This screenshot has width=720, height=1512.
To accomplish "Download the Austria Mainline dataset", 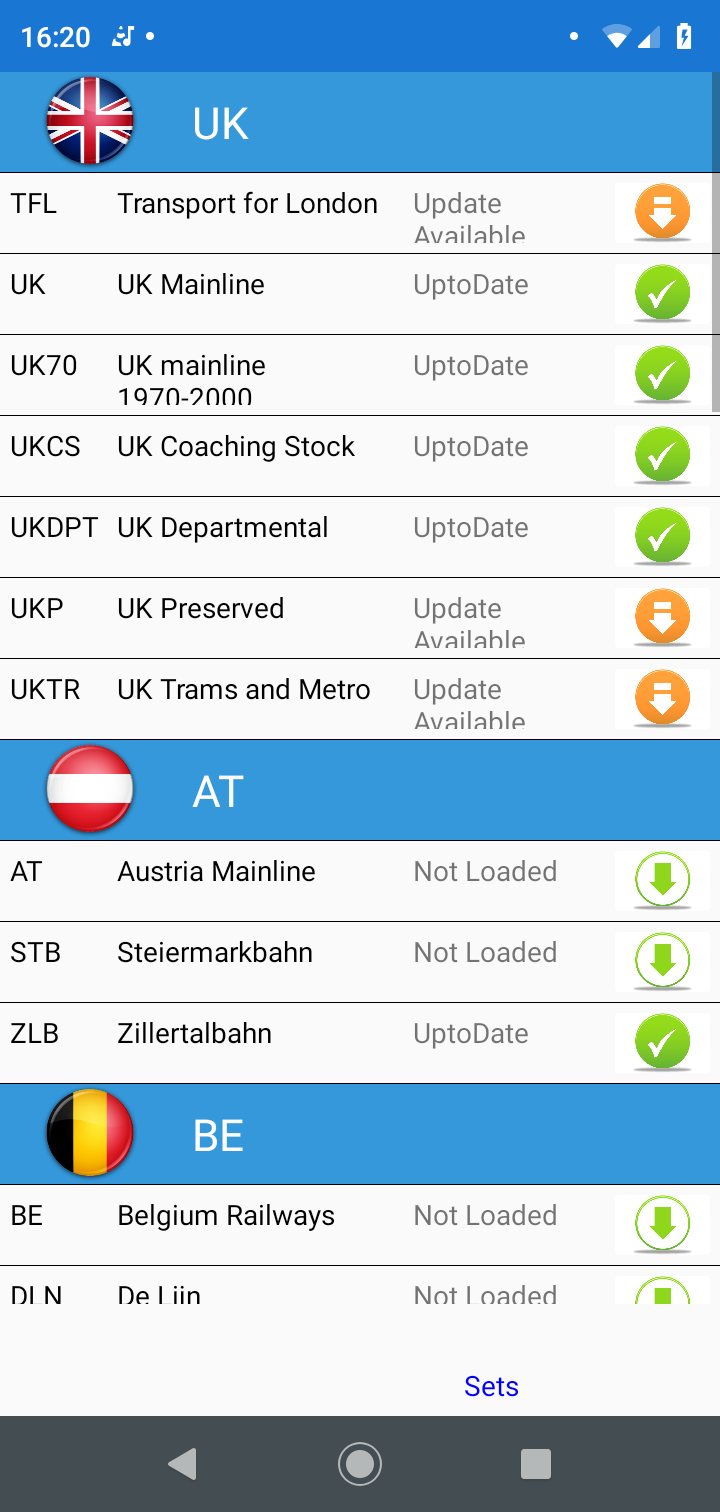I will pos(662,880).
